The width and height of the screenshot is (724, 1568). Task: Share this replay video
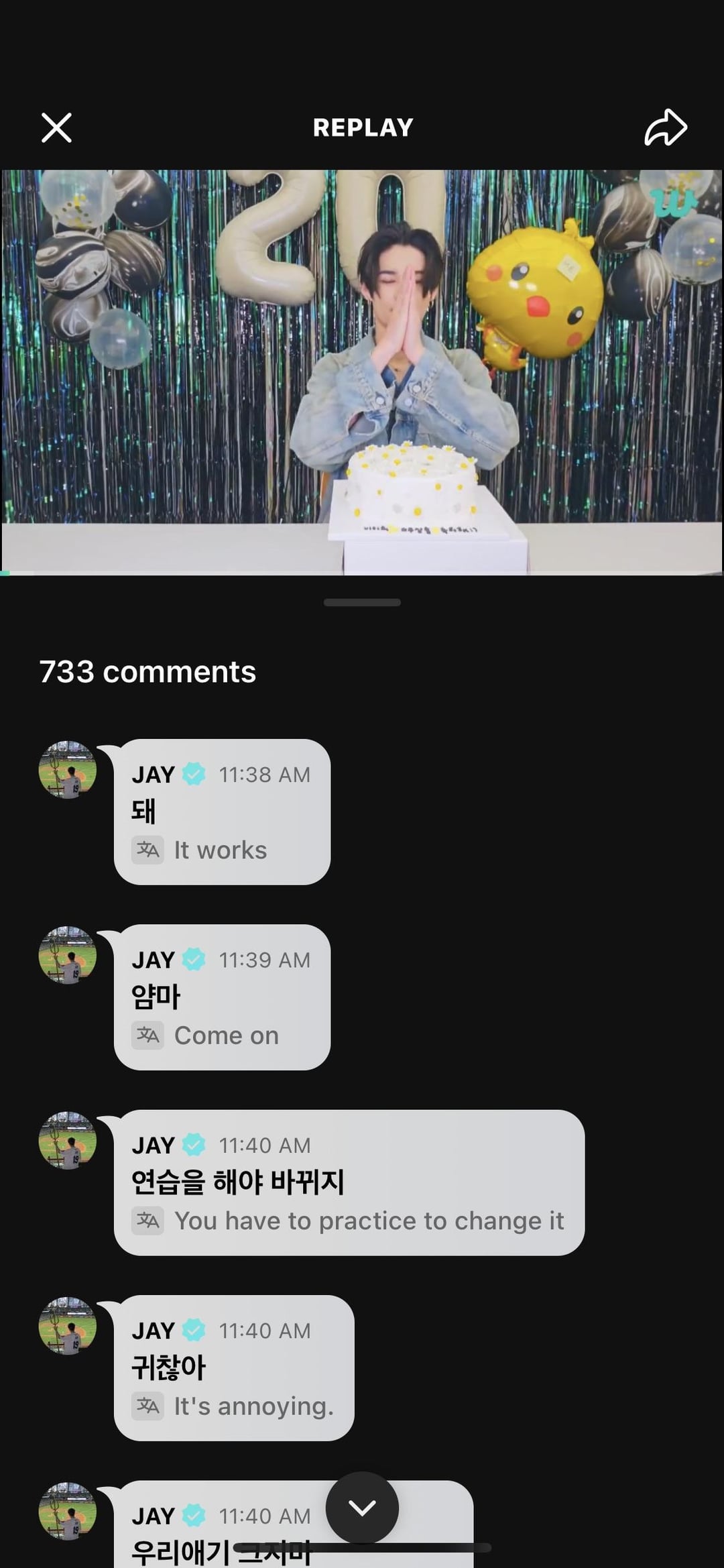tap(666, 127)
